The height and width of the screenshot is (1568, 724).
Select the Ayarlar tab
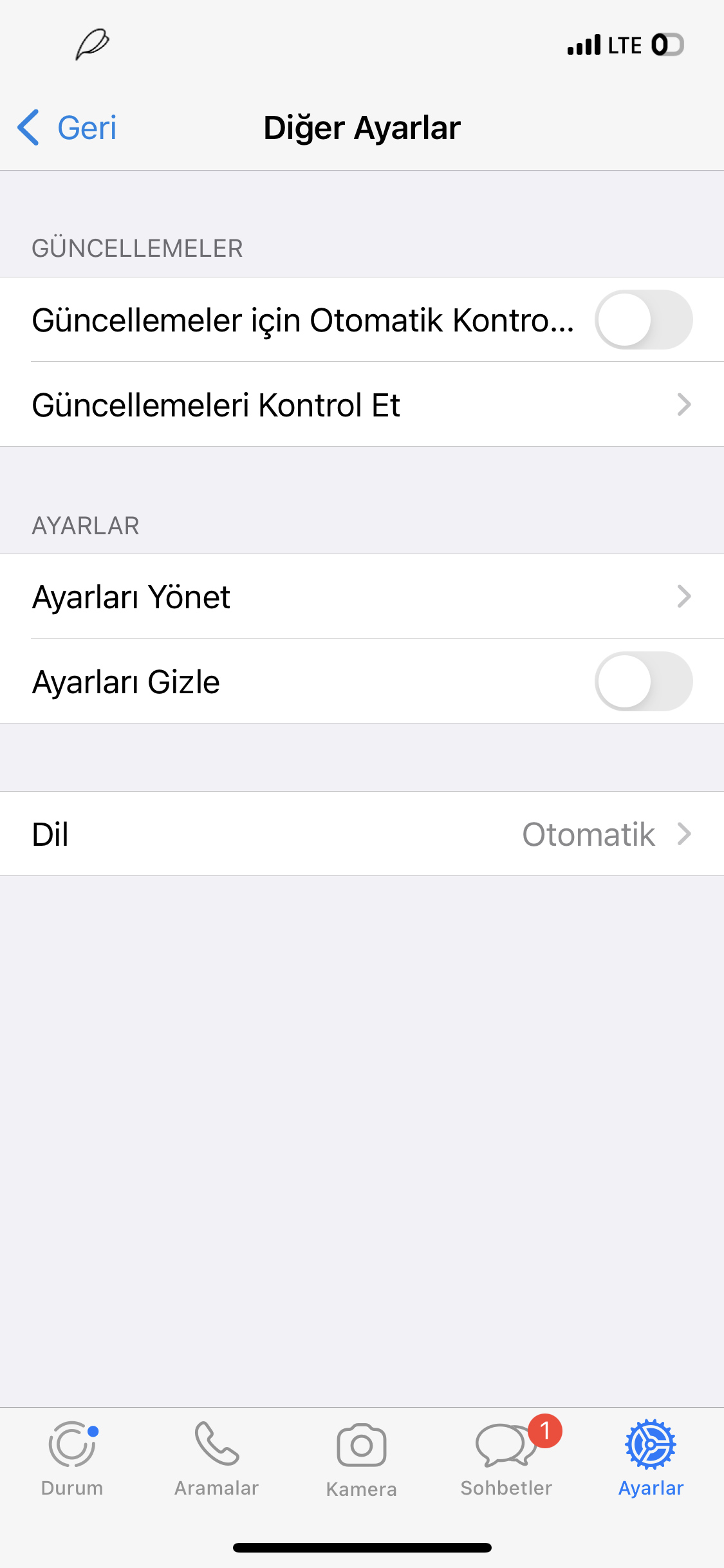point(651,1458)
